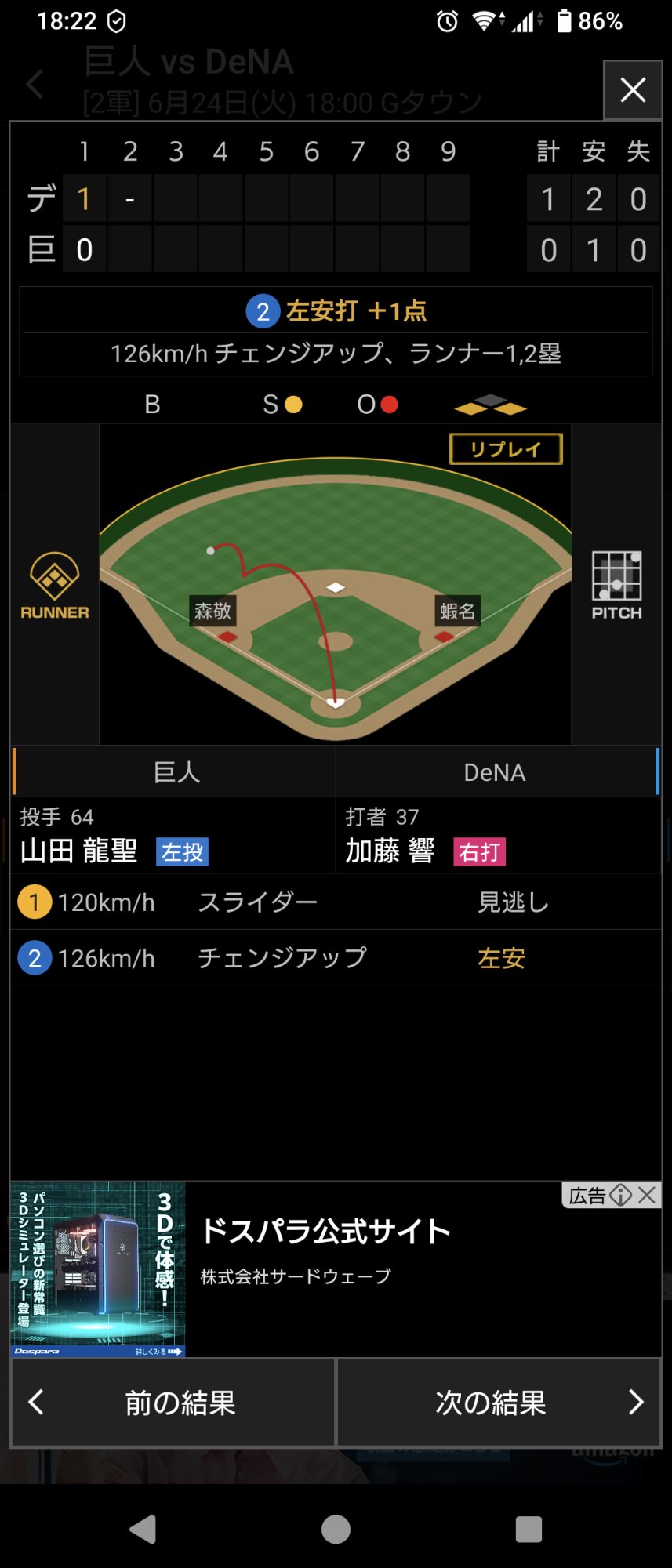Viewport: 672px width, 1568px height.
Task: Open the ad info icon
Action: 620,1195
